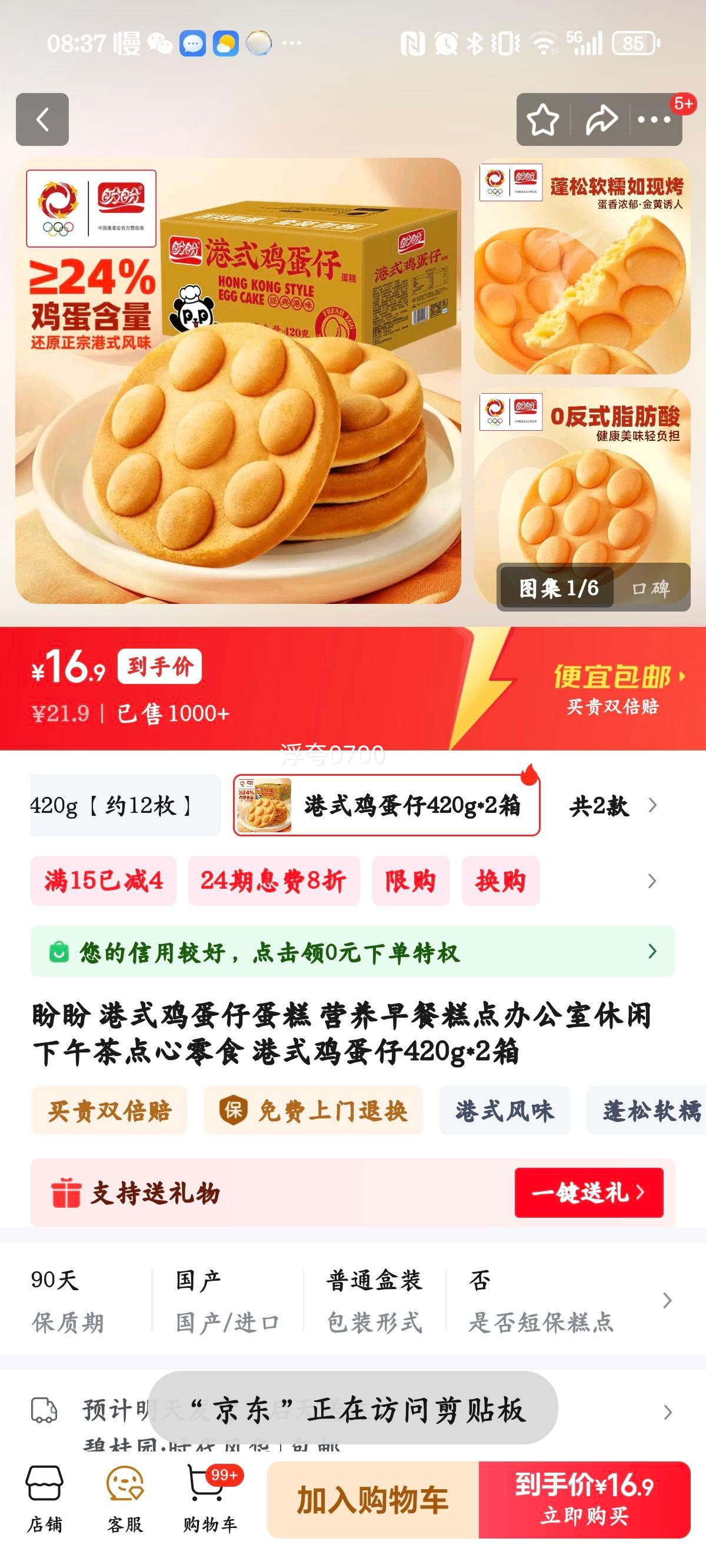Click the back arrow to exit product page

(42, 121)
